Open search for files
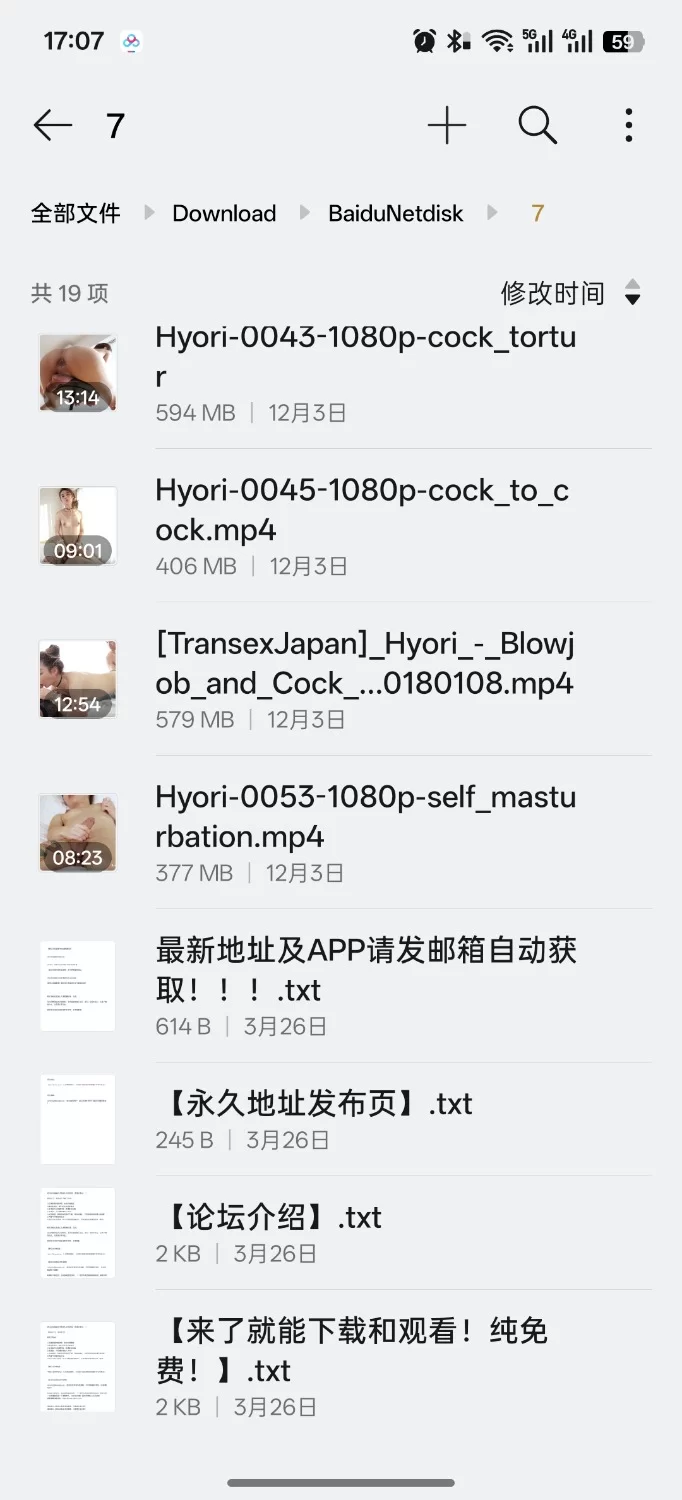 (537, 126)
